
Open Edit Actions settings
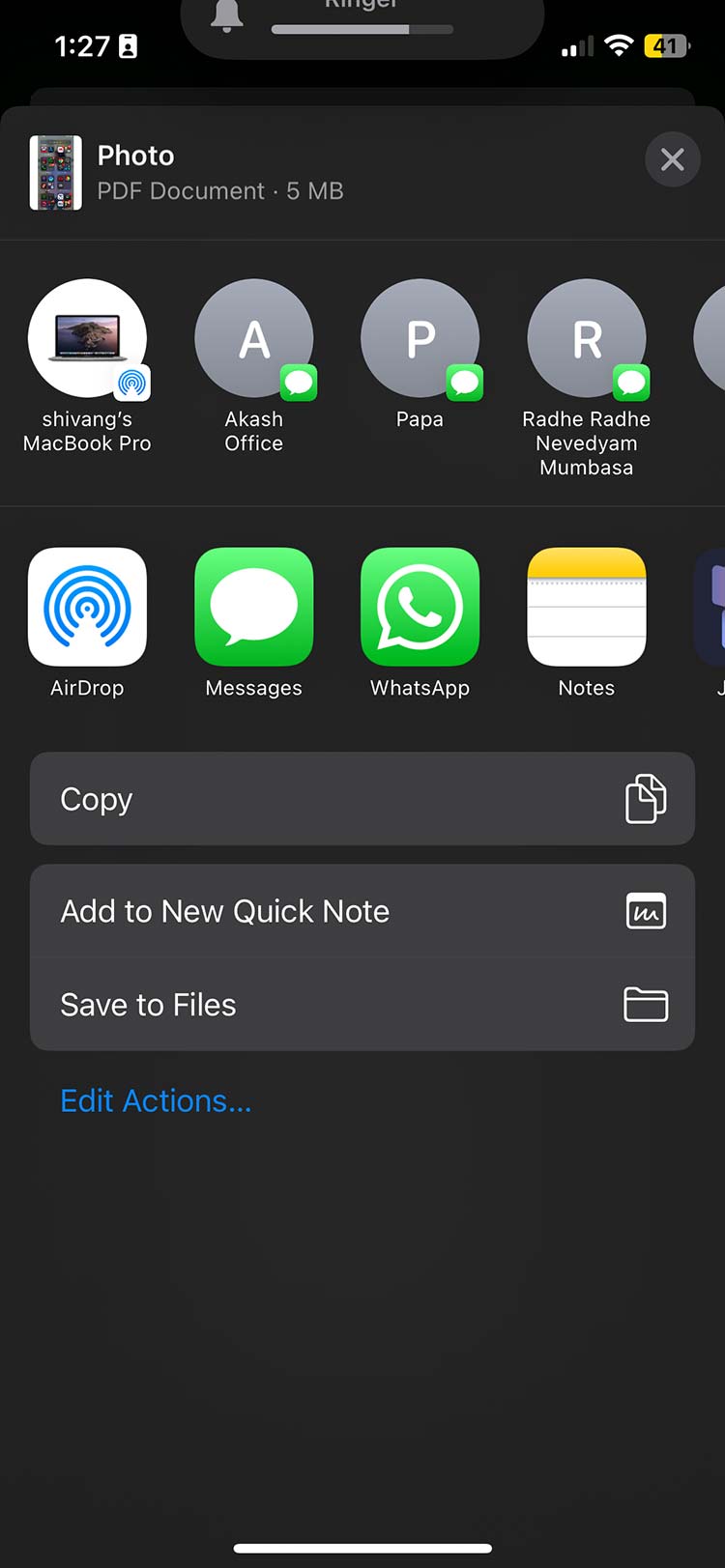tap(156, 1100)
